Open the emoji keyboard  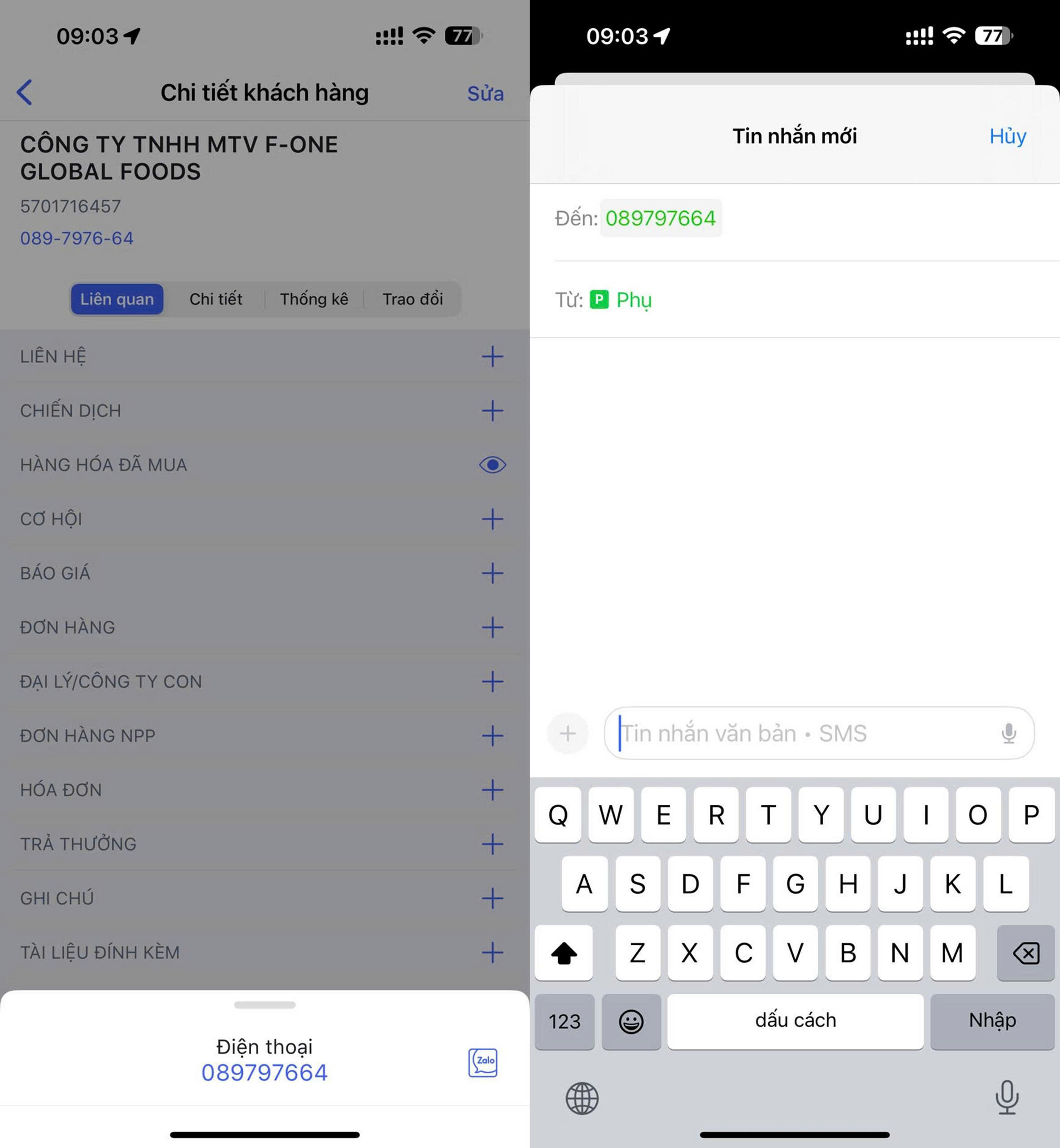(631, 1021)
